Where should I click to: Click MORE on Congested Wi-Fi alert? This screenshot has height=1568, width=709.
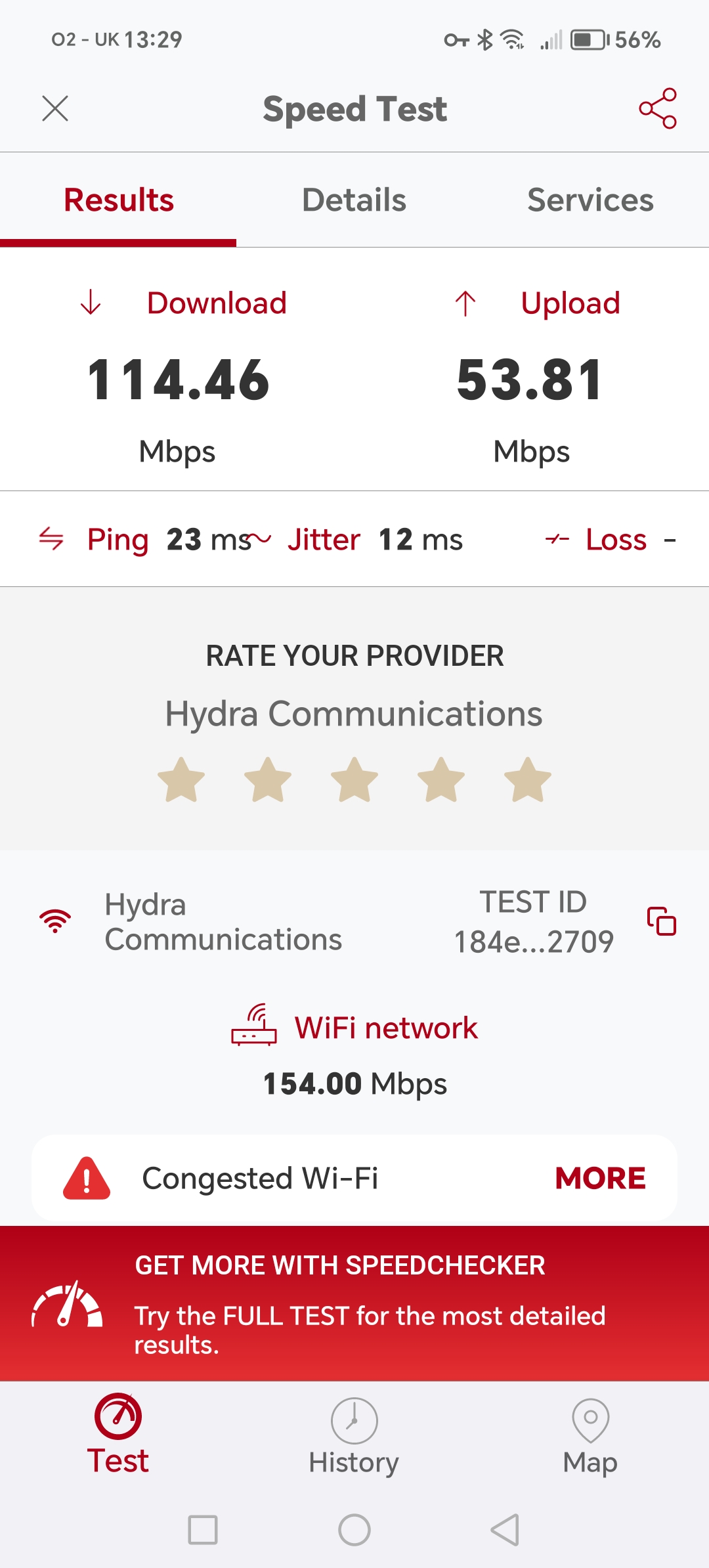pyautogui.click(x=599, y=1177)
